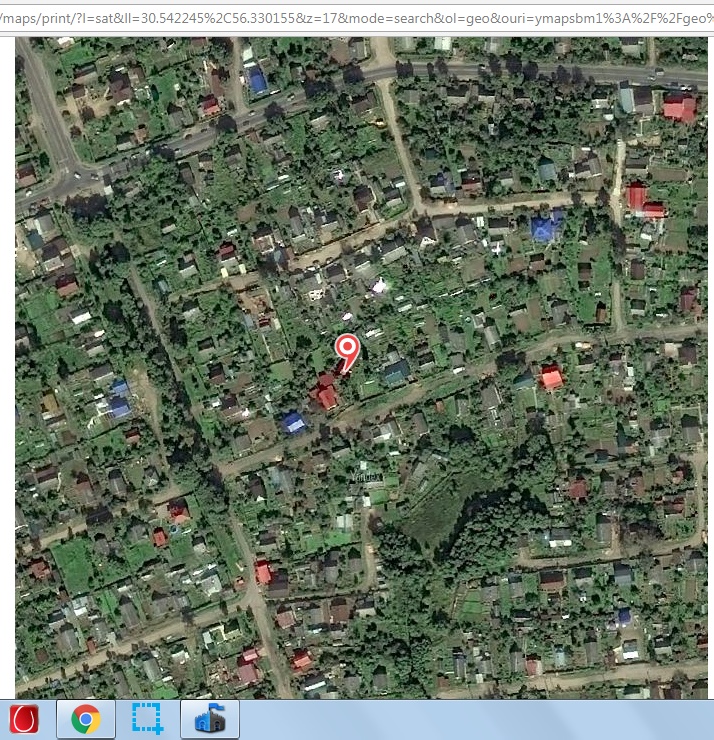
Task: Tap the red location pin on map
Action: [x=347, y=350]
